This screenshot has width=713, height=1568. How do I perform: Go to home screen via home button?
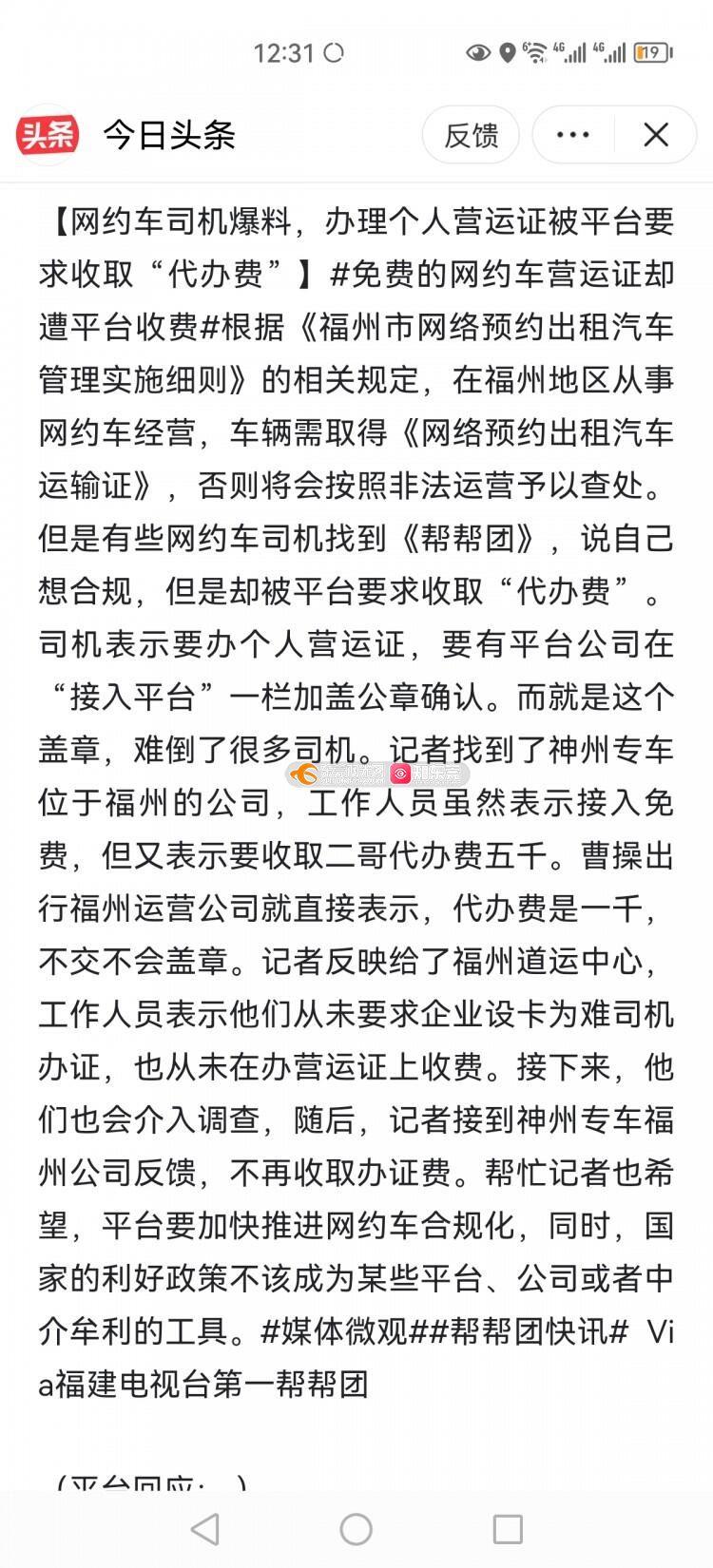356,1529
